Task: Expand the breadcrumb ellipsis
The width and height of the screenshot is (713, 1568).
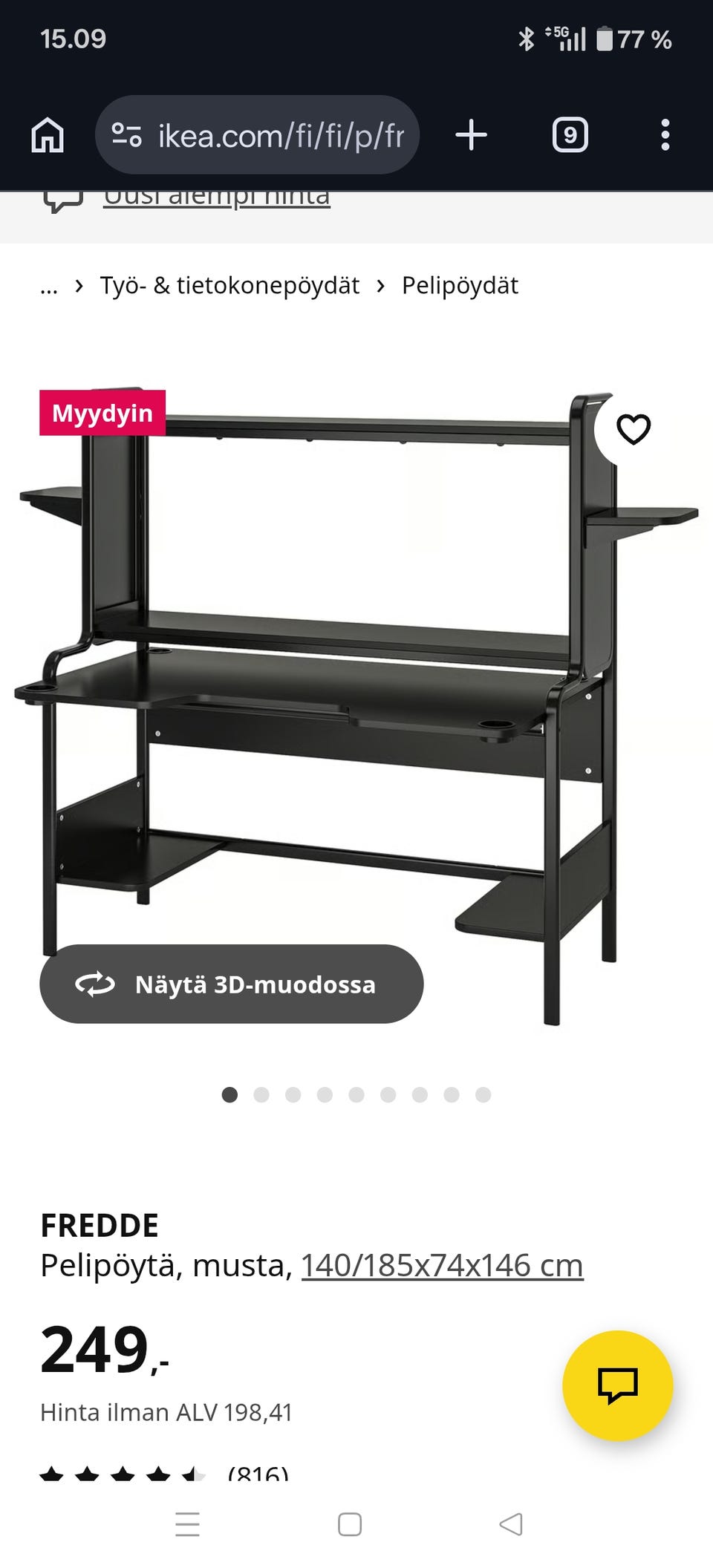Action: click(49, 286)
